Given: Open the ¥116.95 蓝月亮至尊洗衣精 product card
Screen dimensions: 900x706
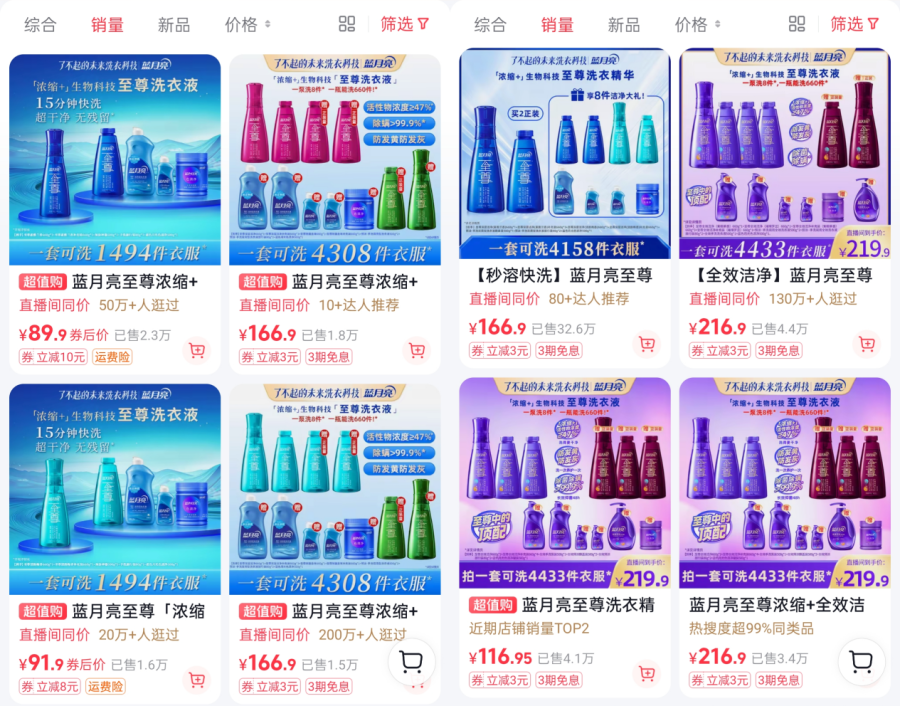Looking at the screenshot, I should (565, 485).
